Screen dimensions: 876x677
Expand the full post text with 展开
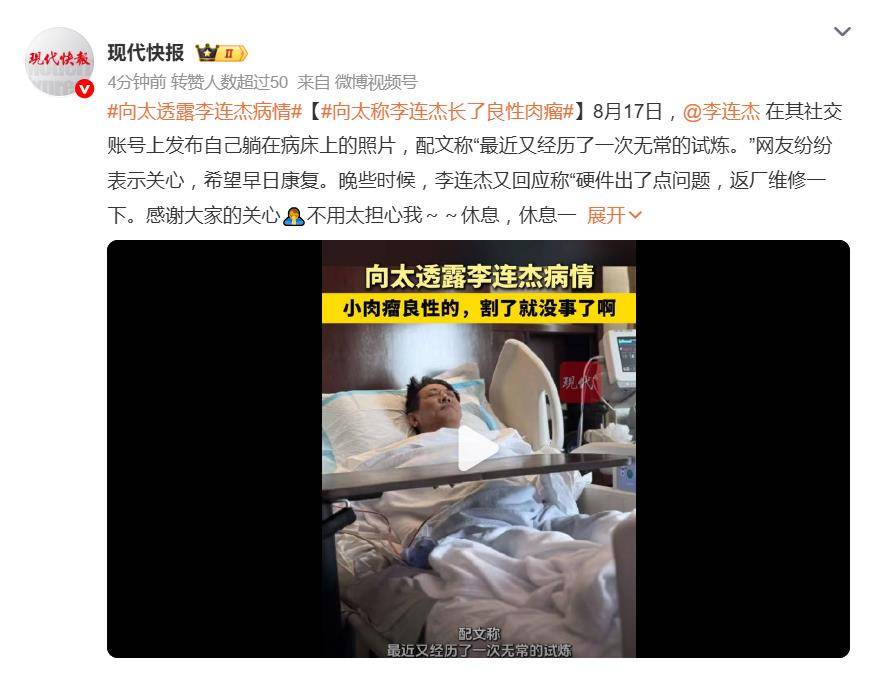point(613,215)
